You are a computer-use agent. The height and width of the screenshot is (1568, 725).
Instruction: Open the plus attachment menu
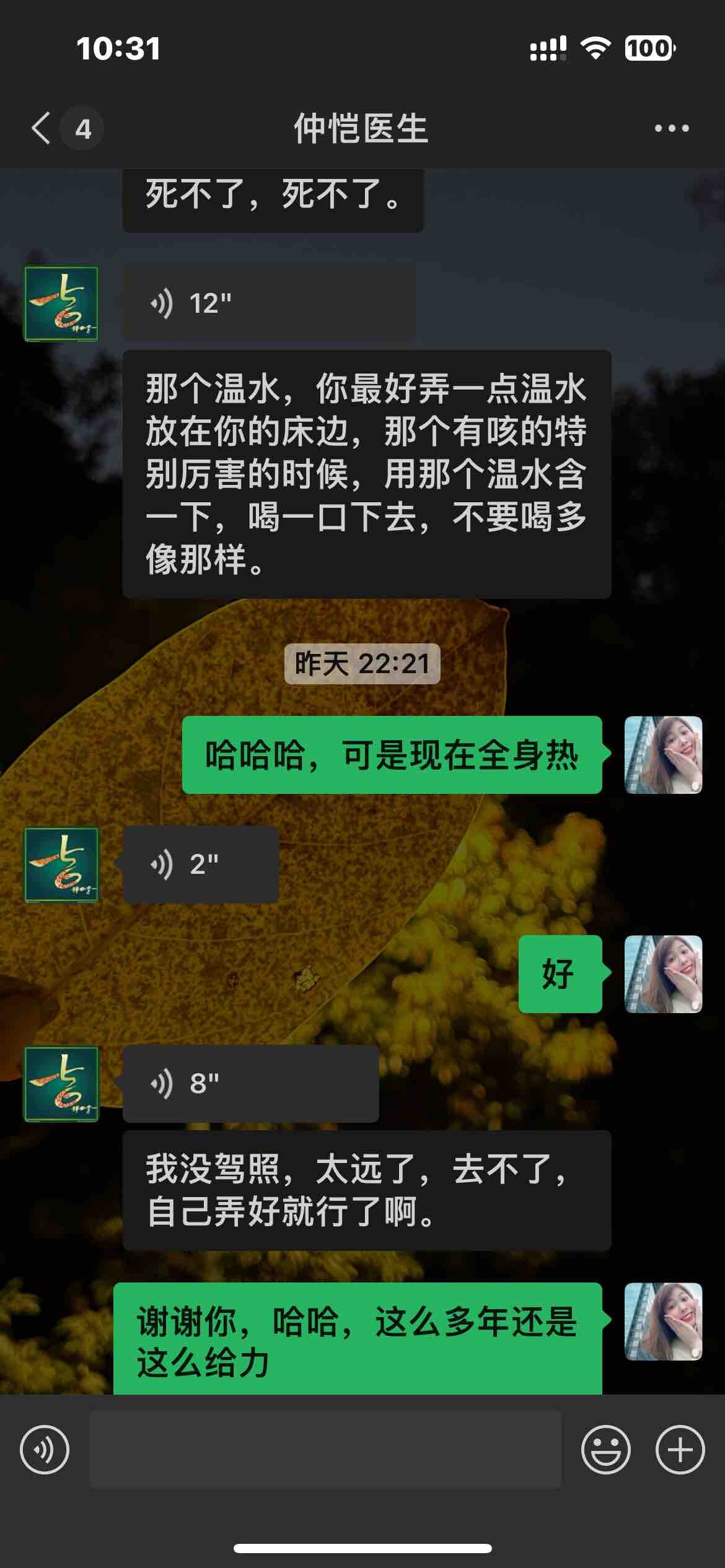(680, 1450)
